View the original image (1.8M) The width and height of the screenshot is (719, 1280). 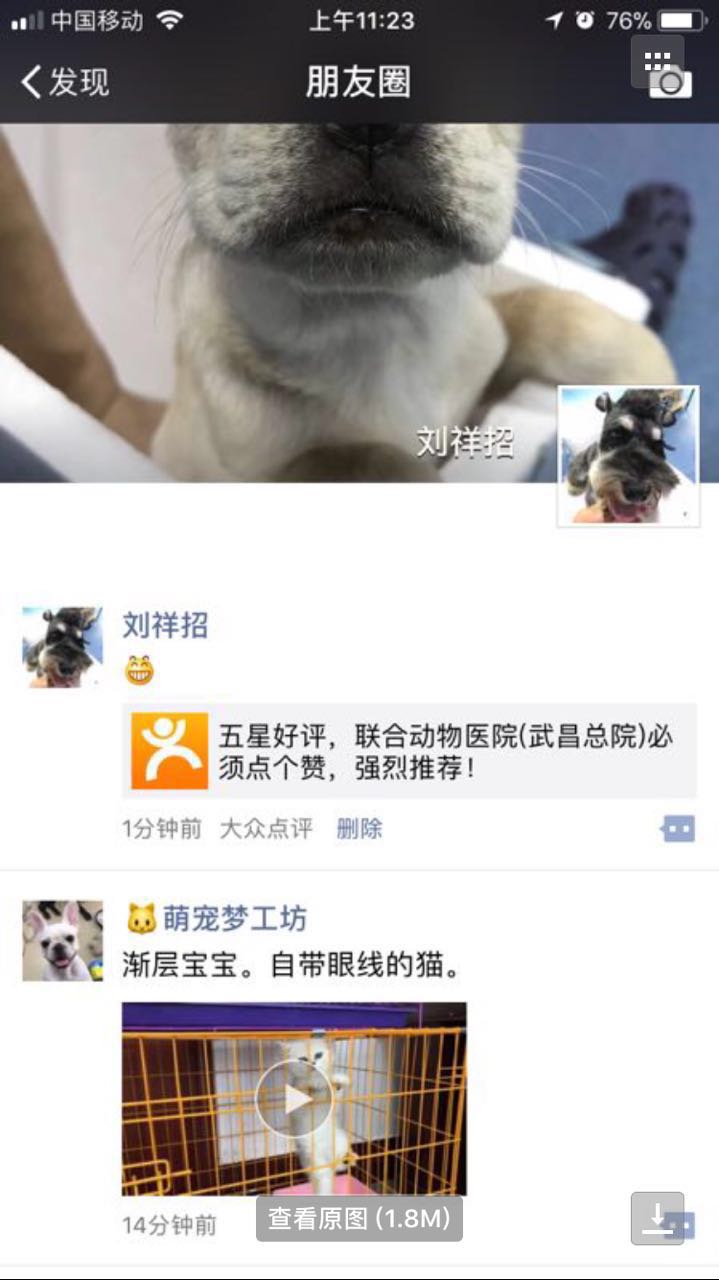[x=359, y=1218]
